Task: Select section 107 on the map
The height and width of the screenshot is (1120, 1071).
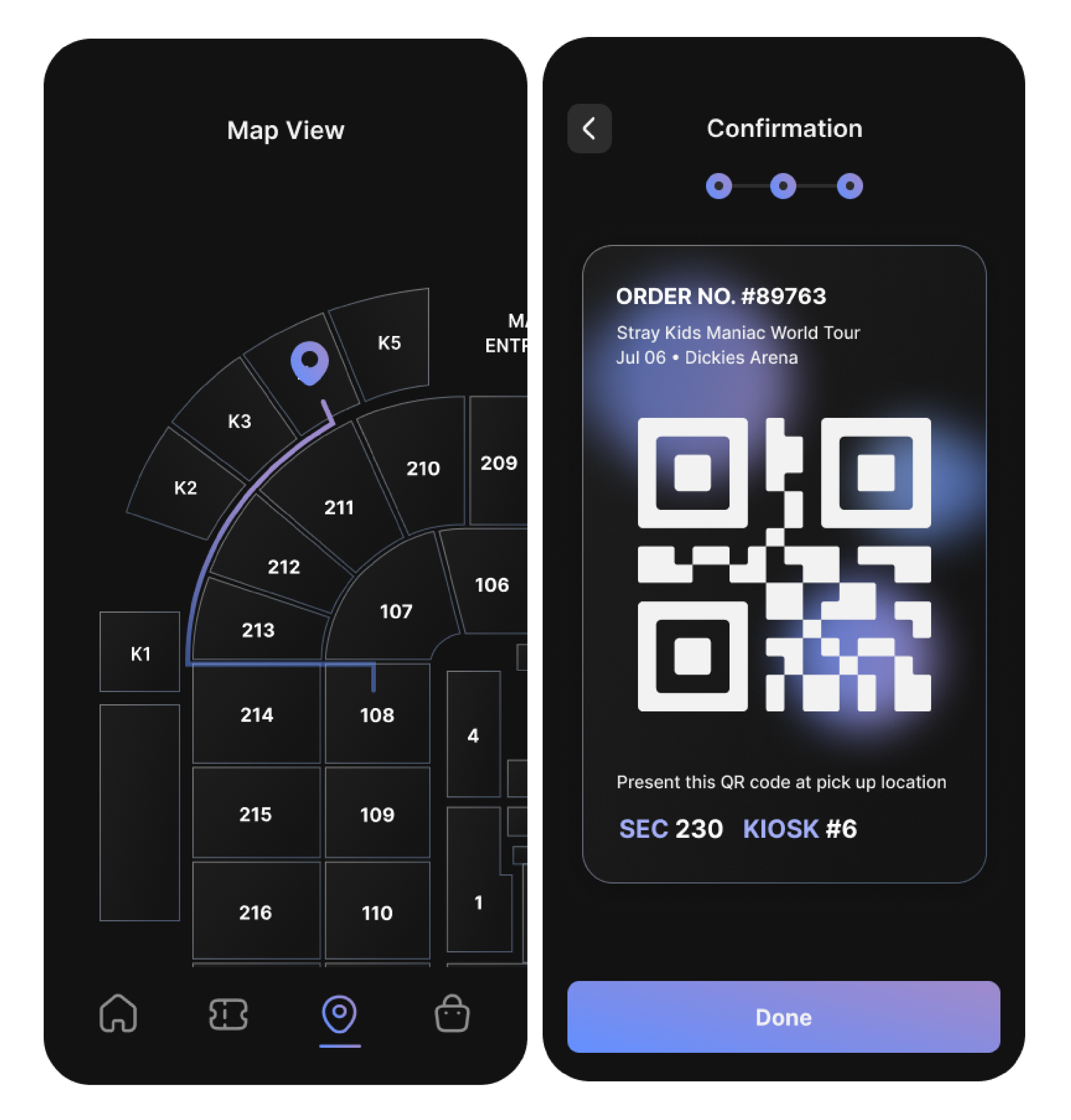Action: point(396,611)
